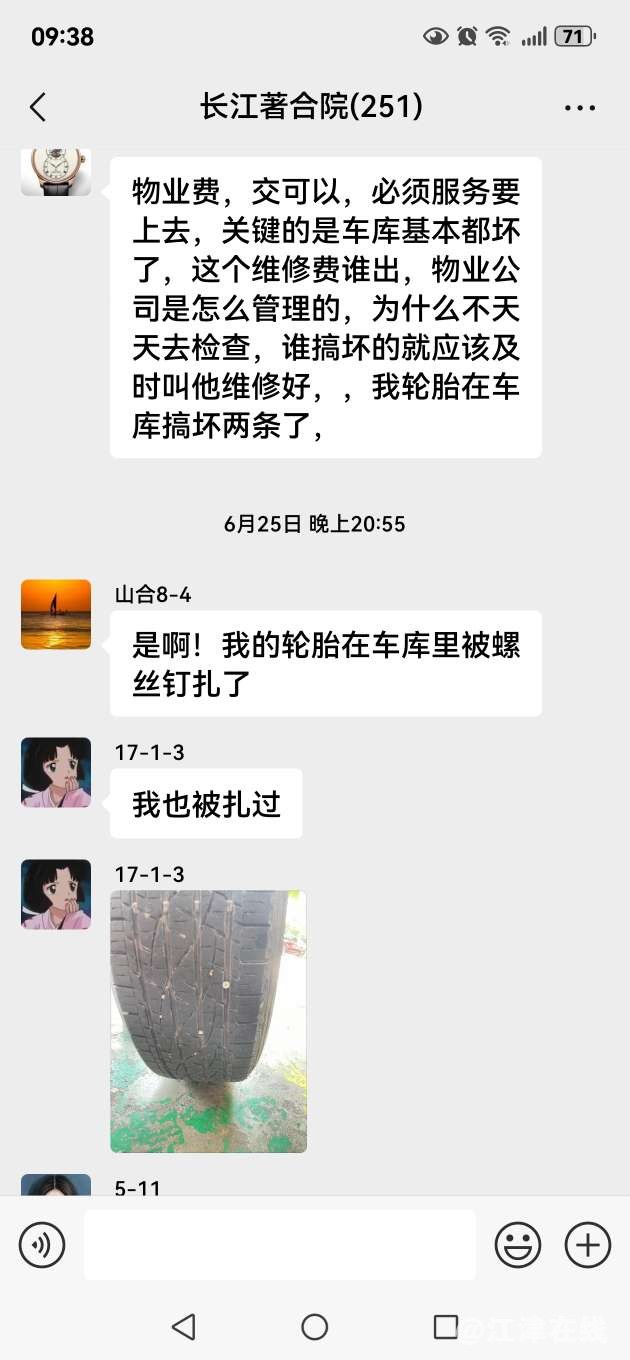Focus the message text field
The width and height of the screenshot is (630, 1360).
280,1245
